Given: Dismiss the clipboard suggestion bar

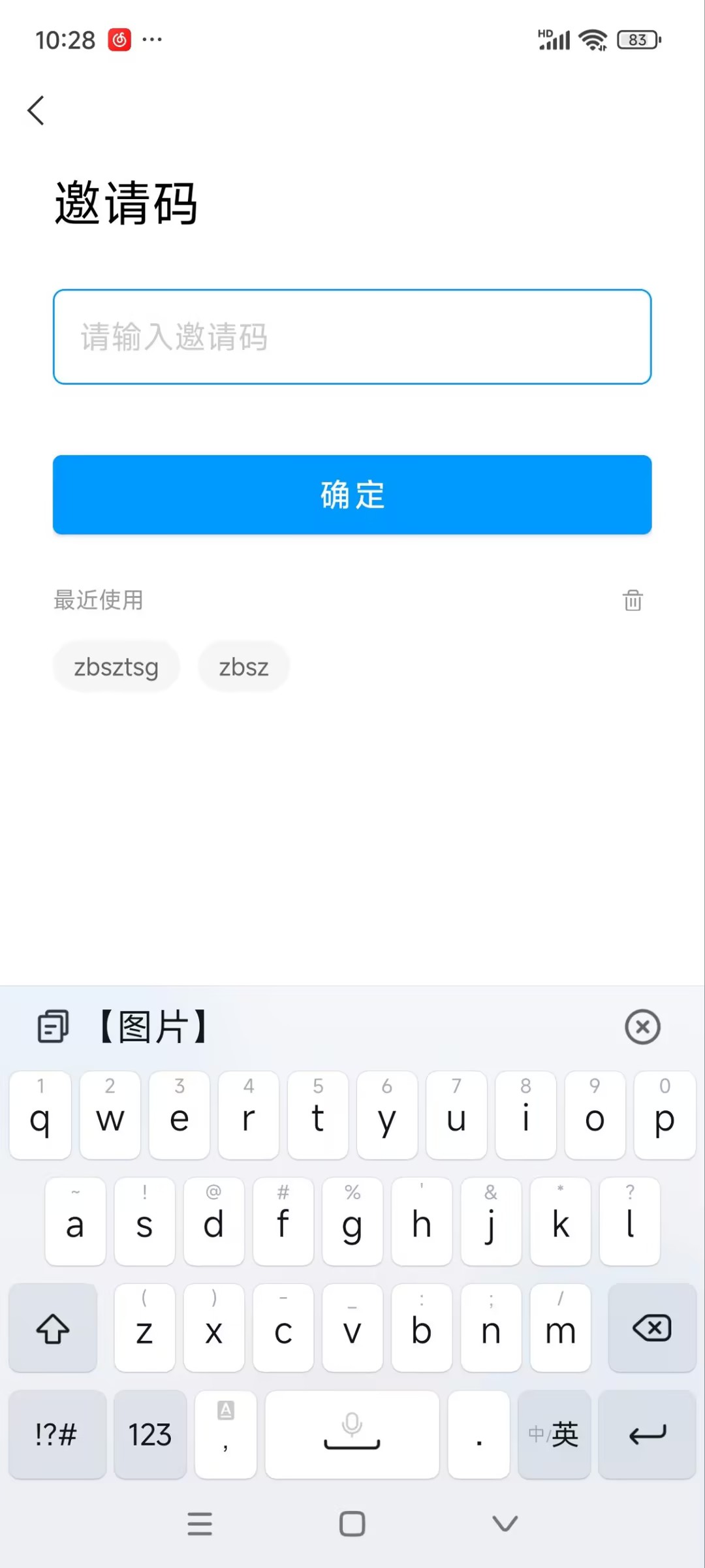Looking at the screenshot, I should [642, 1027].
